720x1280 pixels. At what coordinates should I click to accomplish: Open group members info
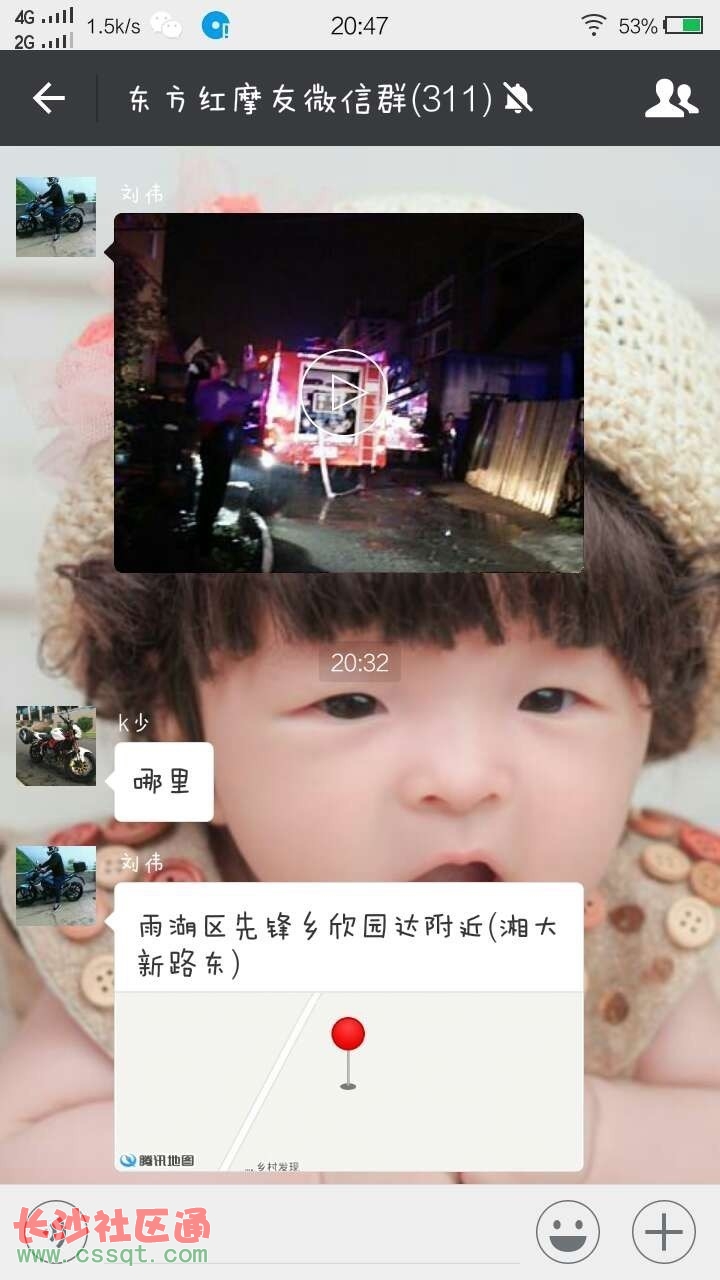click(x=671, y=98)
